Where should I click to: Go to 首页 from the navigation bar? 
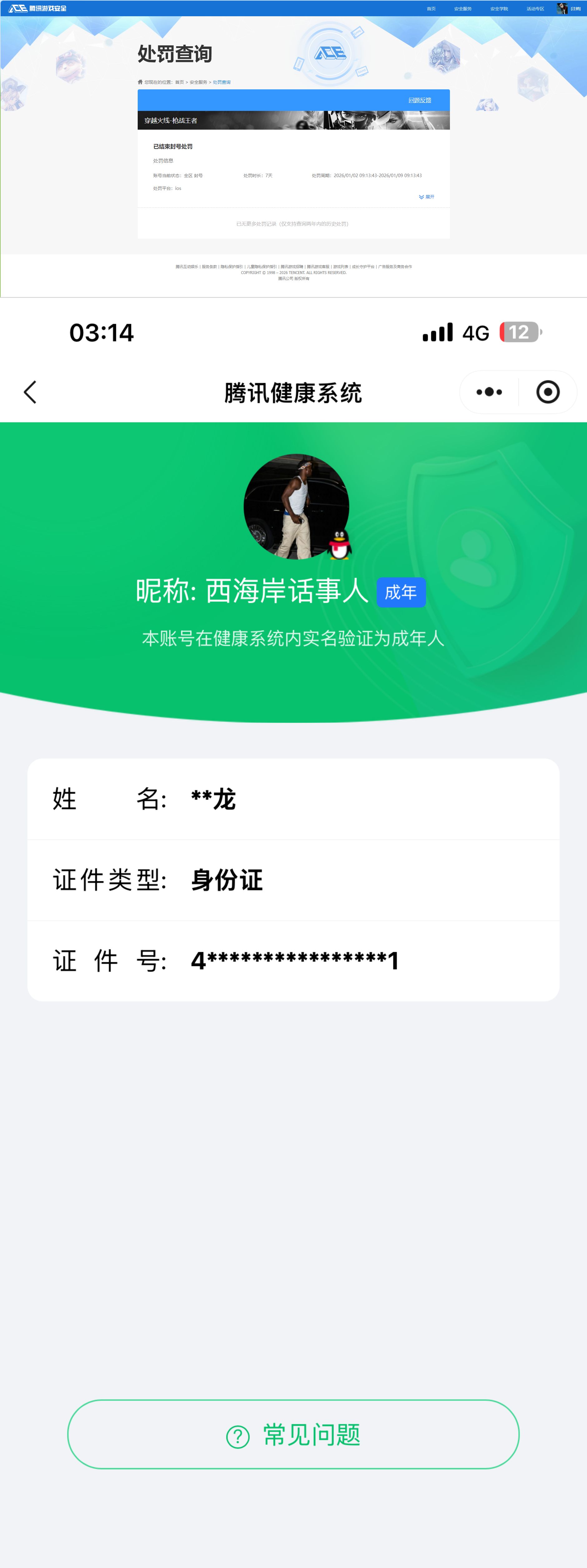431,8
